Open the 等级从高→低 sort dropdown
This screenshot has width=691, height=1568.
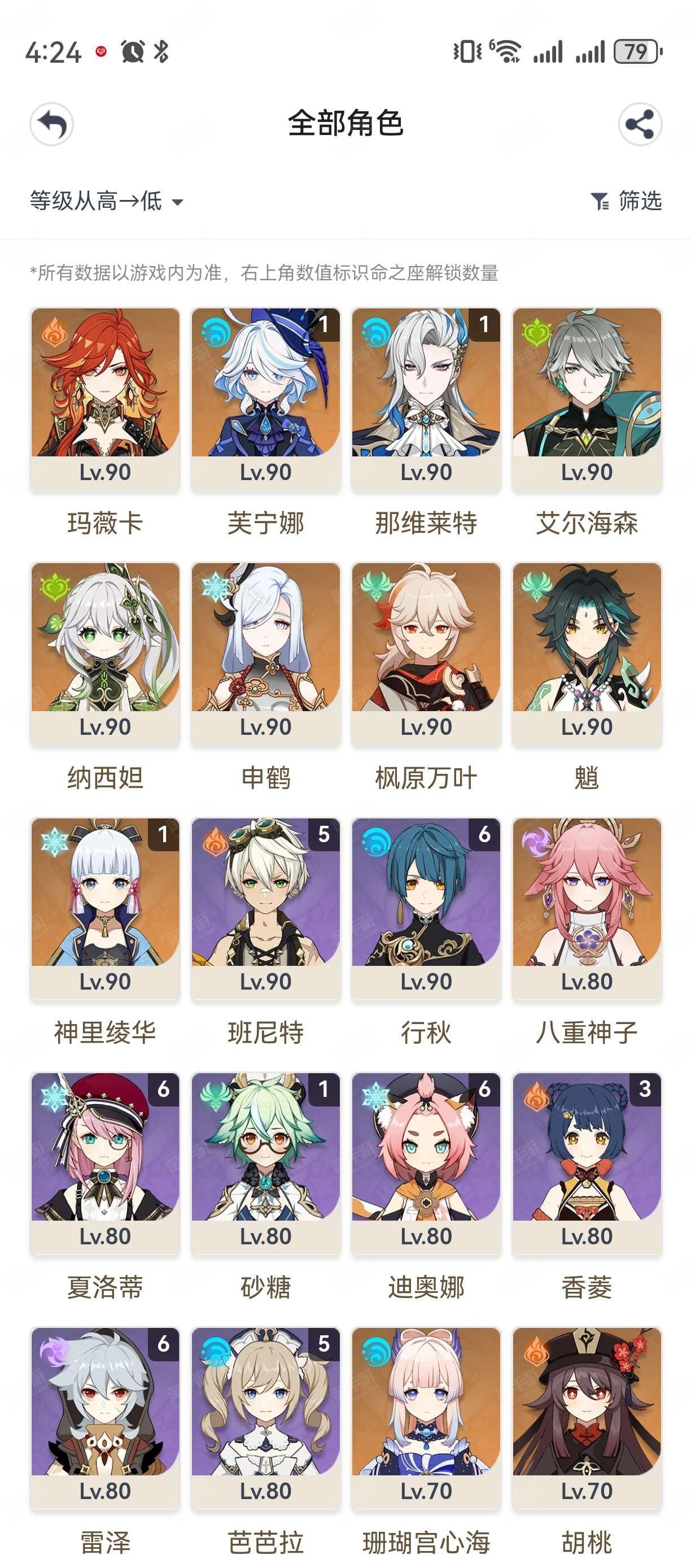(x=107, y=201)
